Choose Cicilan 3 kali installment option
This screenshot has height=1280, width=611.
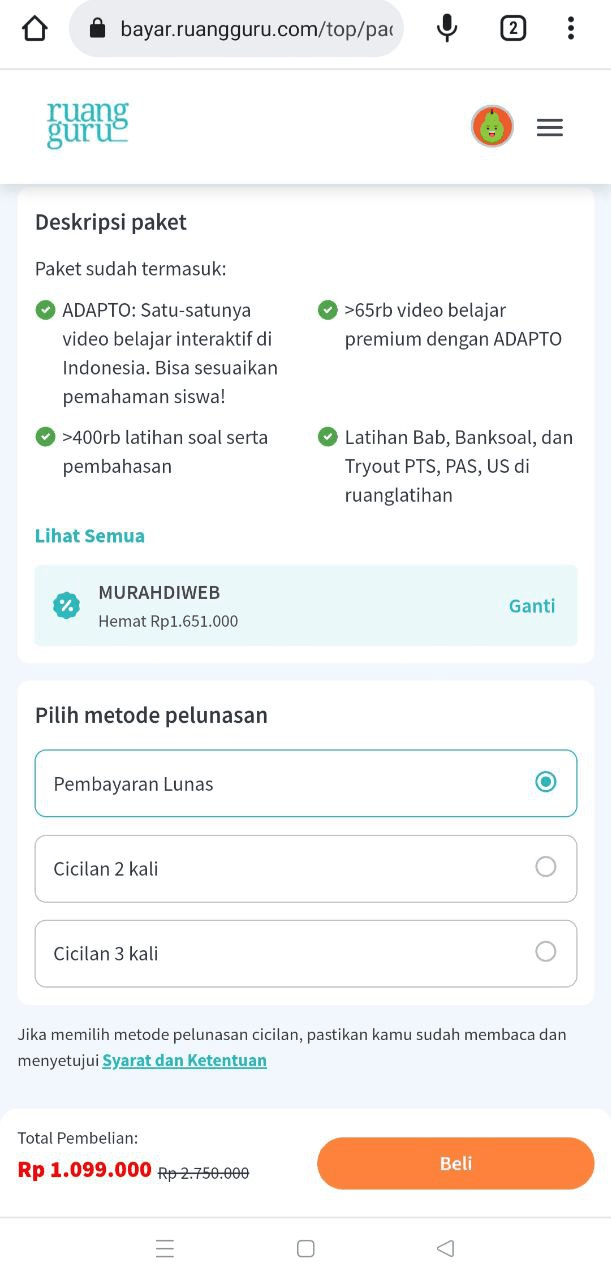point(306,953)
